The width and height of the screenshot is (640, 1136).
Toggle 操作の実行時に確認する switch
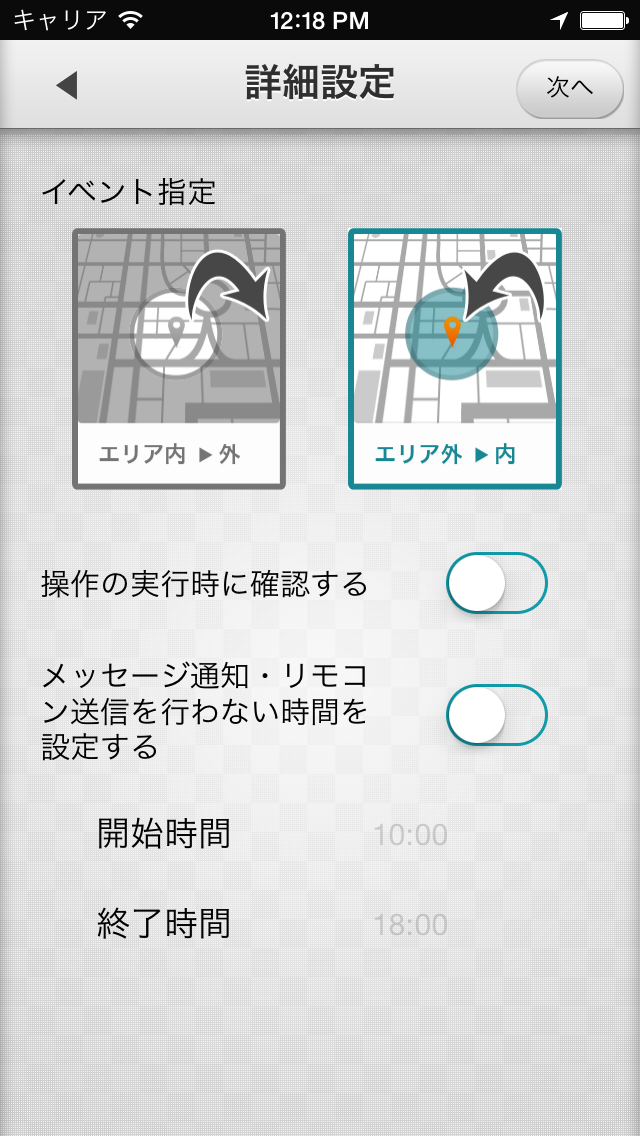click(x=496, y=583)
